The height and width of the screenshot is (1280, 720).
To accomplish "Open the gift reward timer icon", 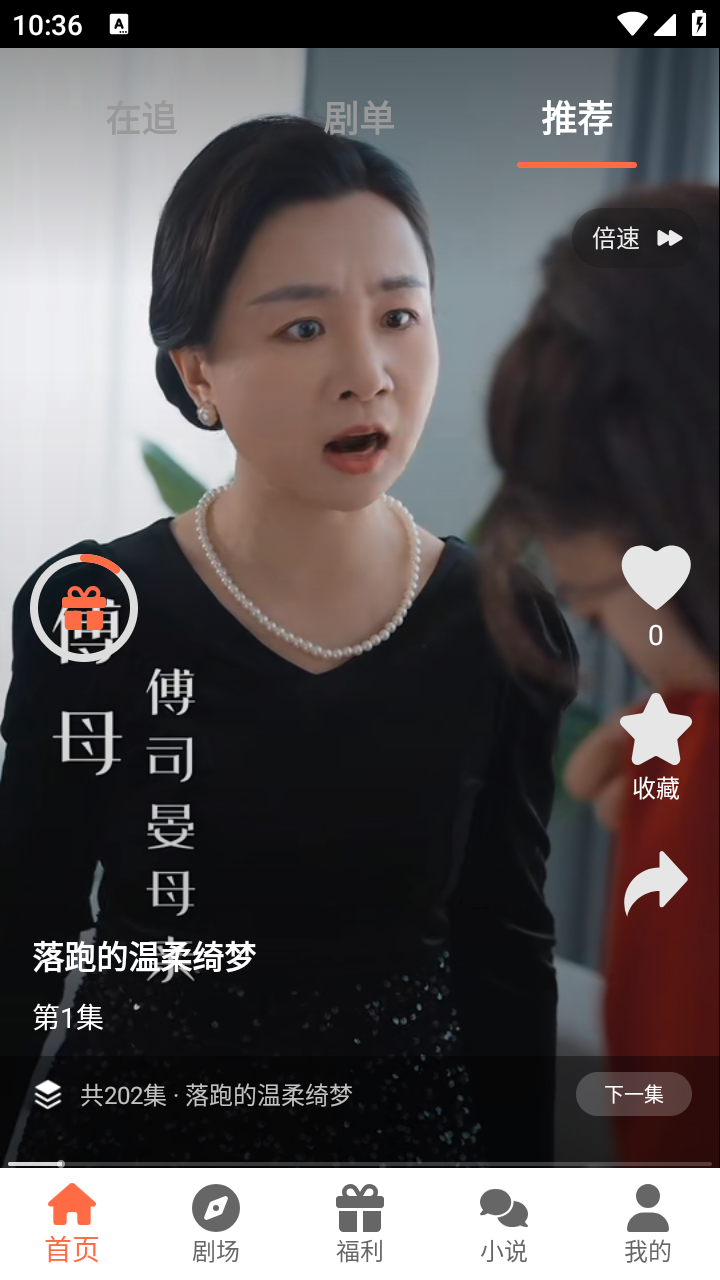I will pyautogui.click(x=84, y=608).
